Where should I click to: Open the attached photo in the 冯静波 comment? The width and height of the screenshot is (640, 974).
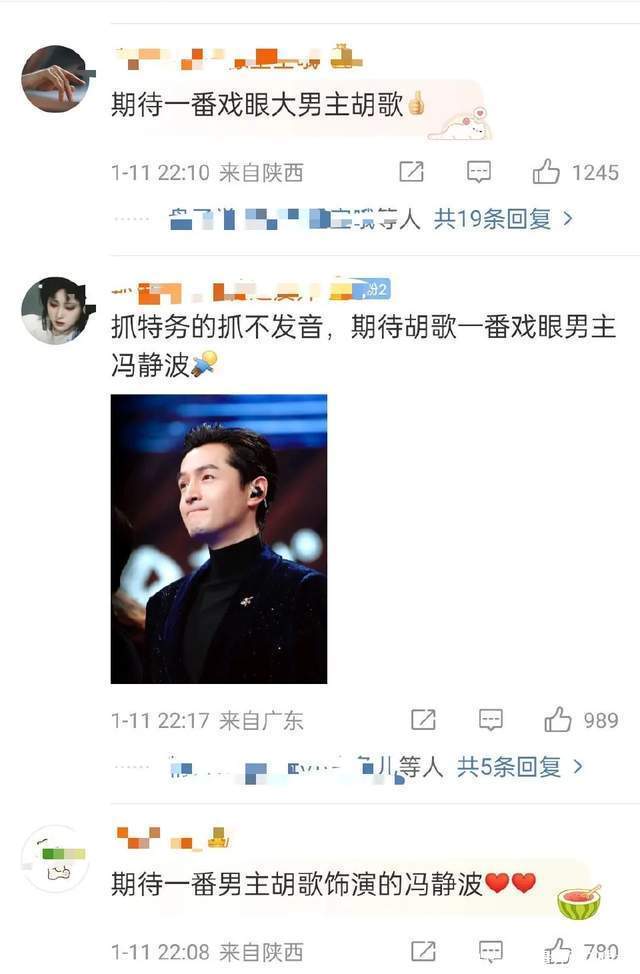tap(218, 538)
